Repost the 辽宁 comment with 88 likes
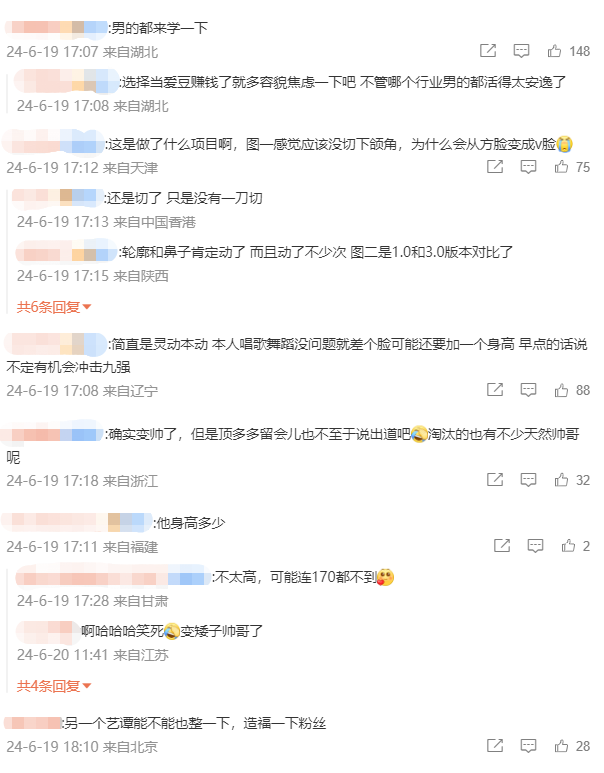The height and width of the screenshot is (773, 604). [x=495, y=390]
